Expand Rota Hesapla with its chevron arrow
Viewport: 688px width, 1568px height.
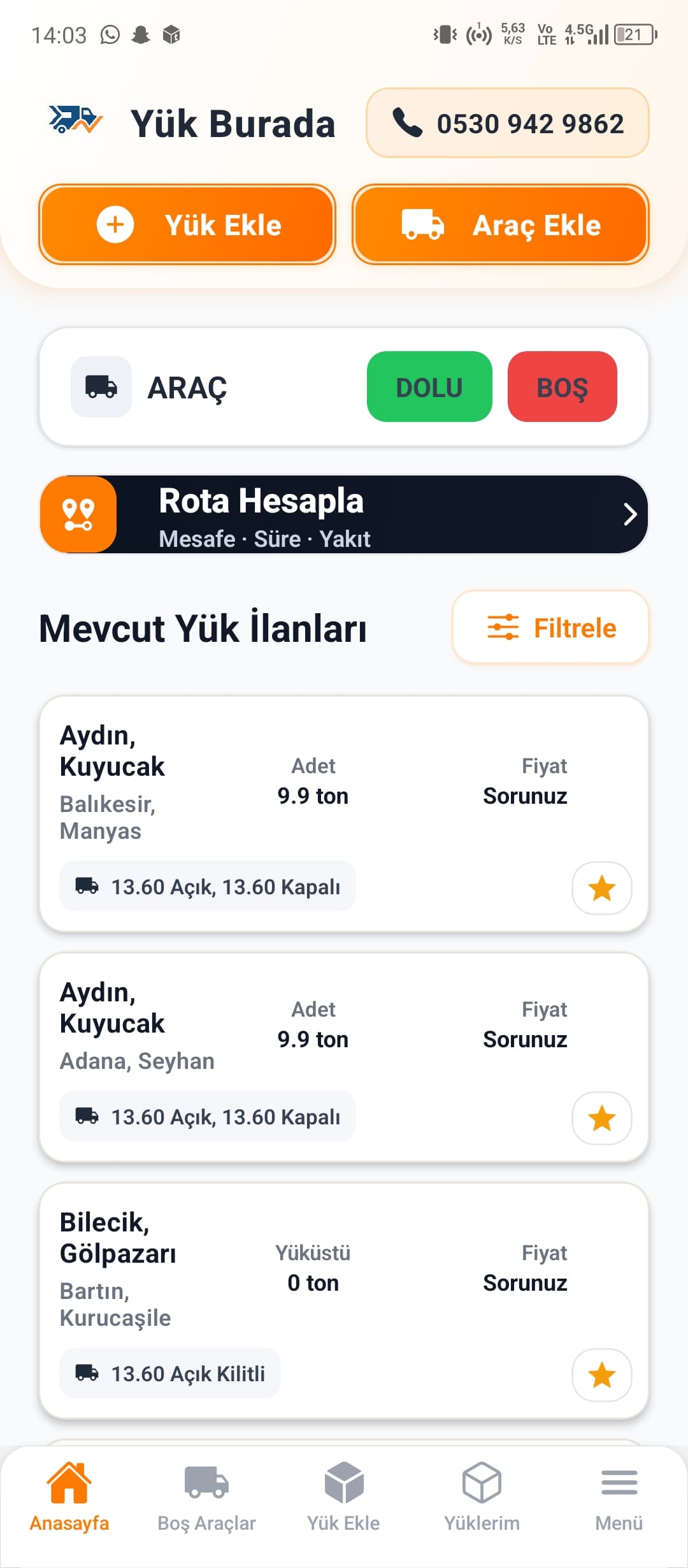629,514
